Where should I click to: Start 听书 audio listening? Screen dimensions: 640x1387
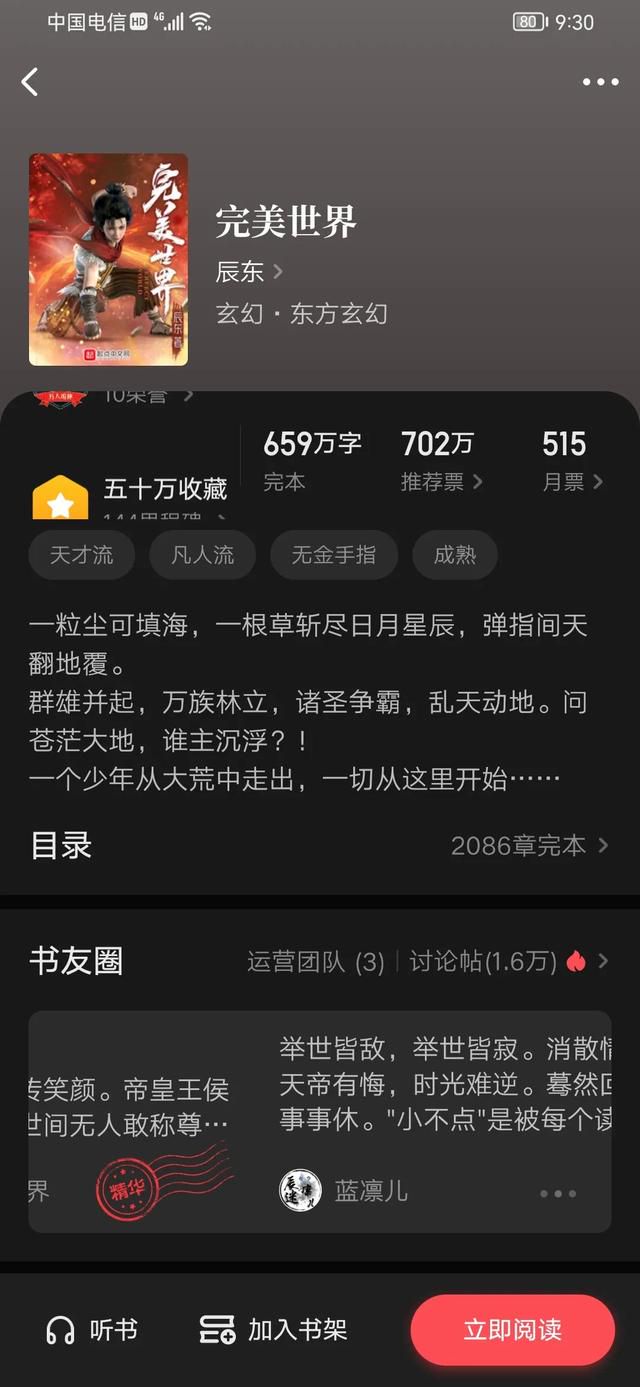coord(92,1330)
